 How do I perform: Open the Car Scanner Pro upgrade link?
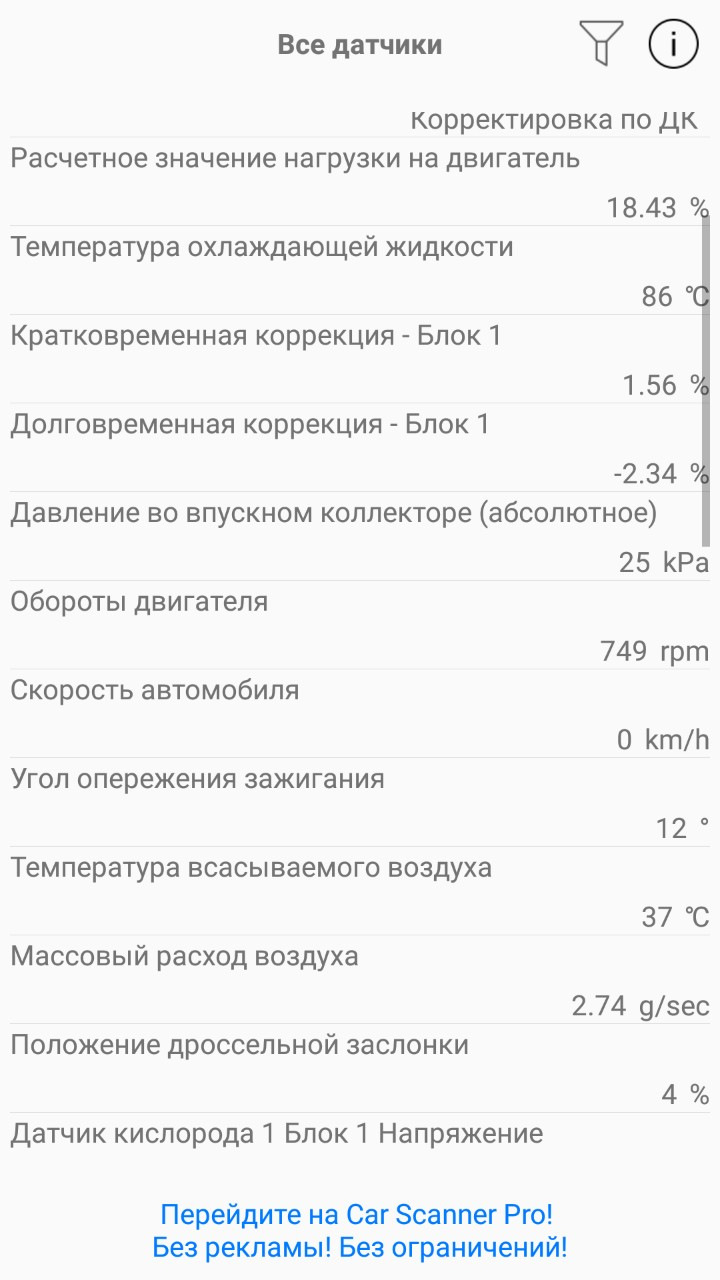point(359,1231)
